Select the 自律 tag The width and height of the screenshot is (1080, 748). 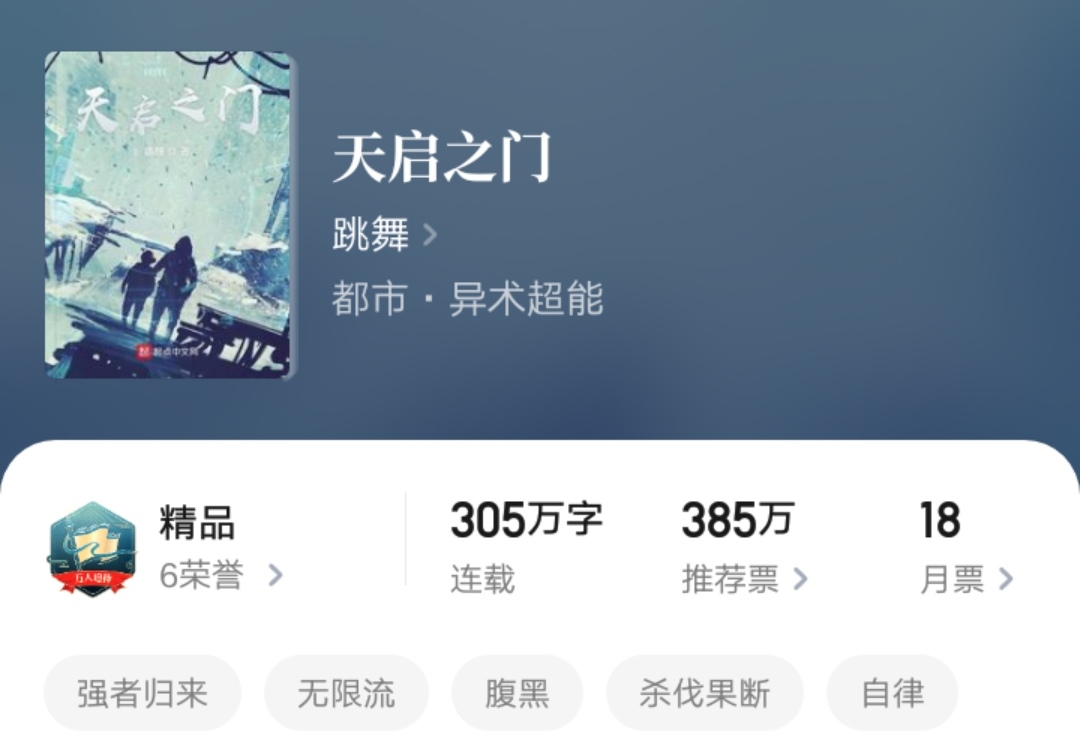click(x=893, y=693)
